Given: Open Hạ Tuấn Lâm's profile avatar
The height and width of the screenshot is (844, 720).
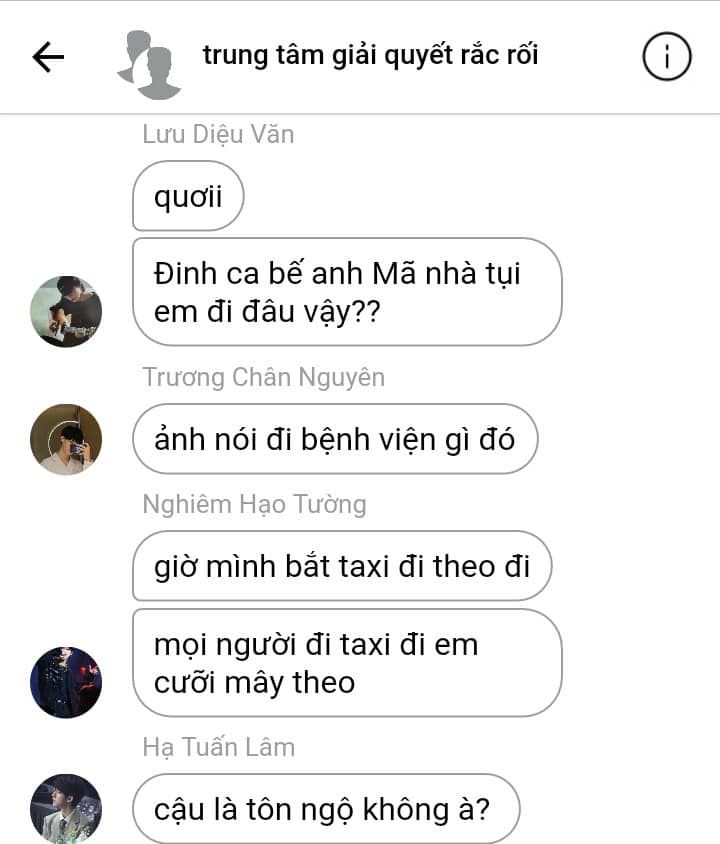Looking at the screenshot, I should coord(66,808).
